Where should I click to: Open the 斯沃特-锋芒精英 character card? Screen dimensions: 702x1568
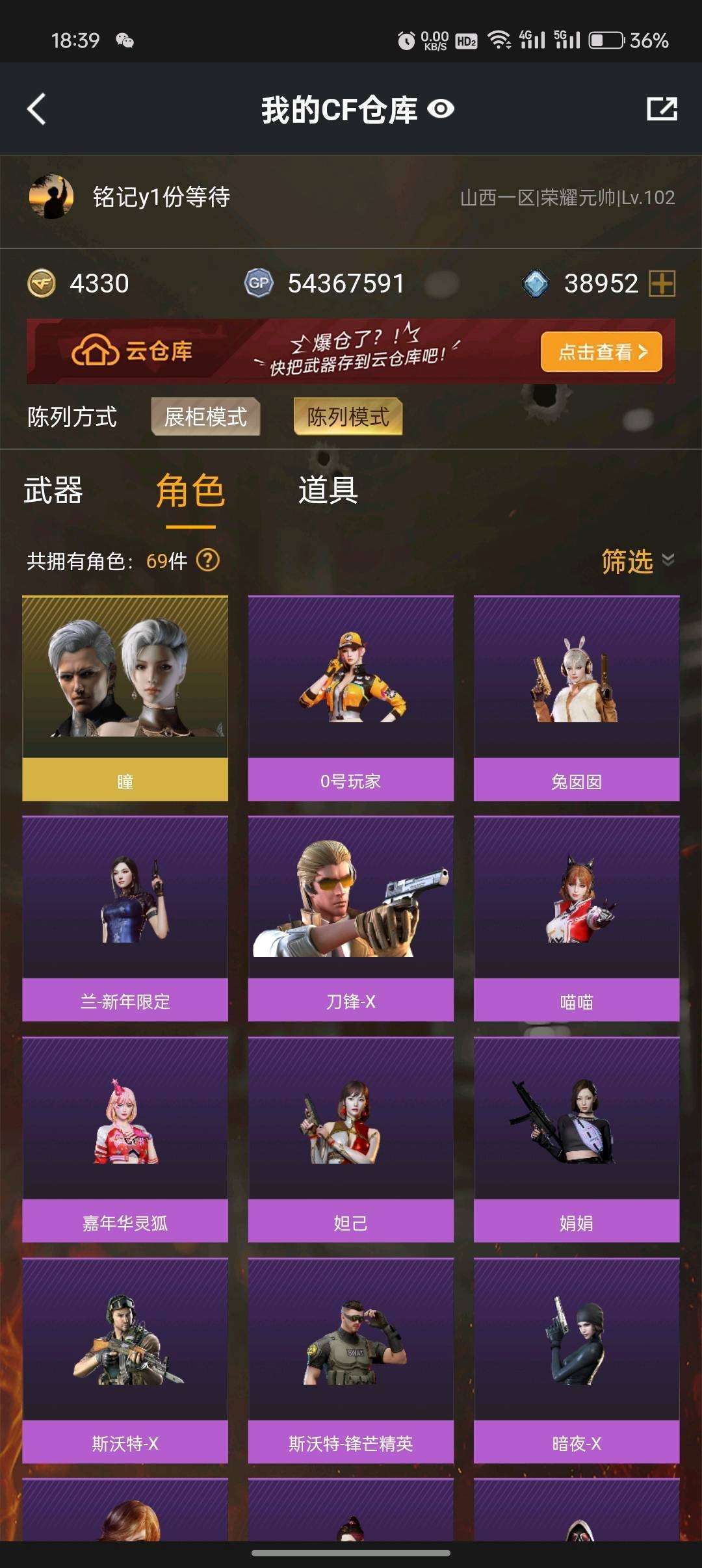(351, 1361)
